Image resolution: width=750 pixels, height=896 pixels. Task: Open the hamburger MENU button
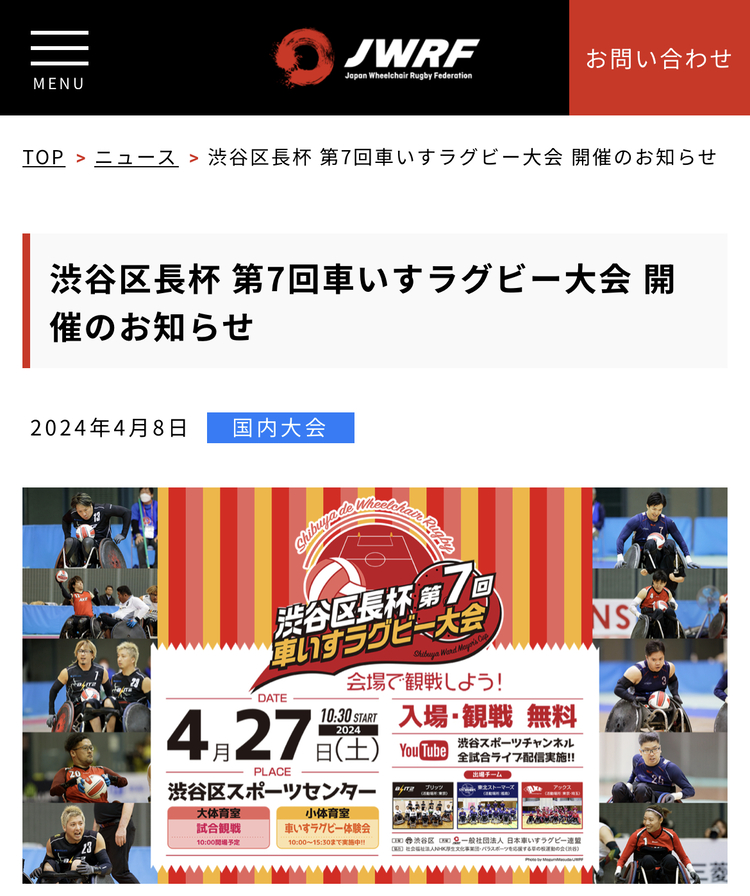coord(59,59)
